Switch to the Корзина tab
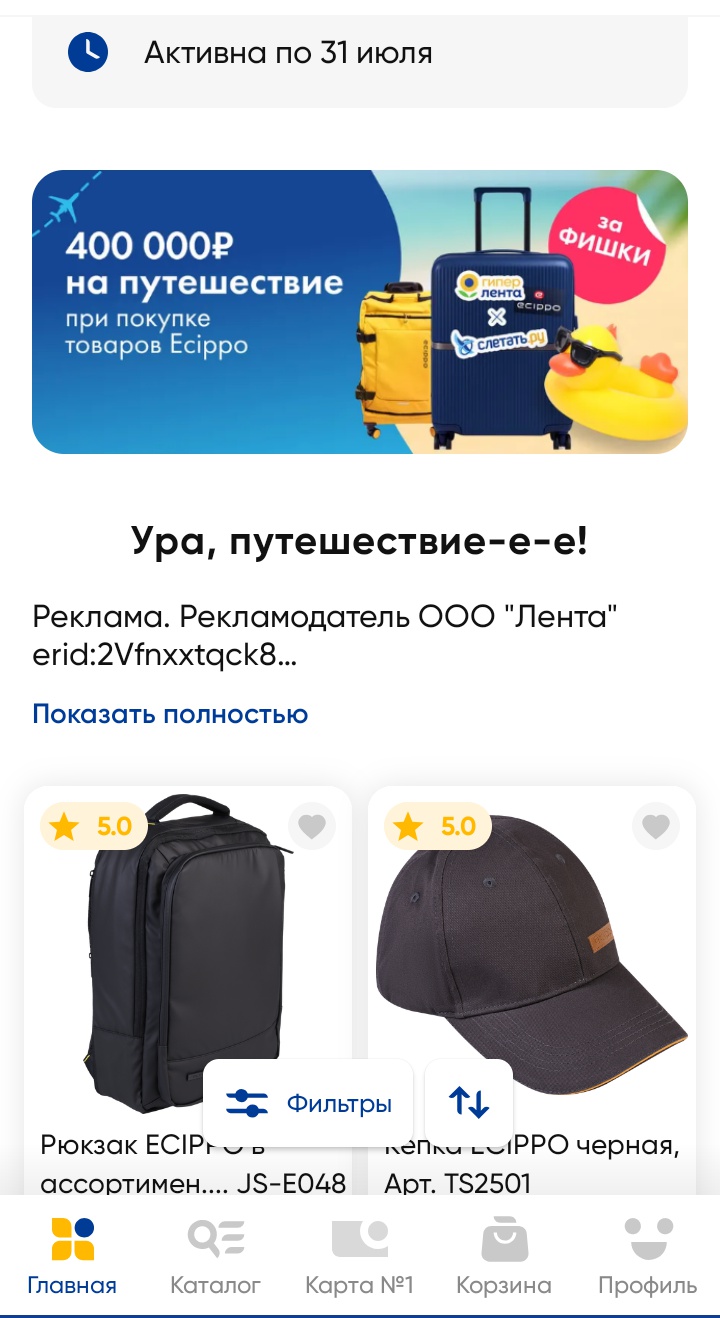 504,1255
